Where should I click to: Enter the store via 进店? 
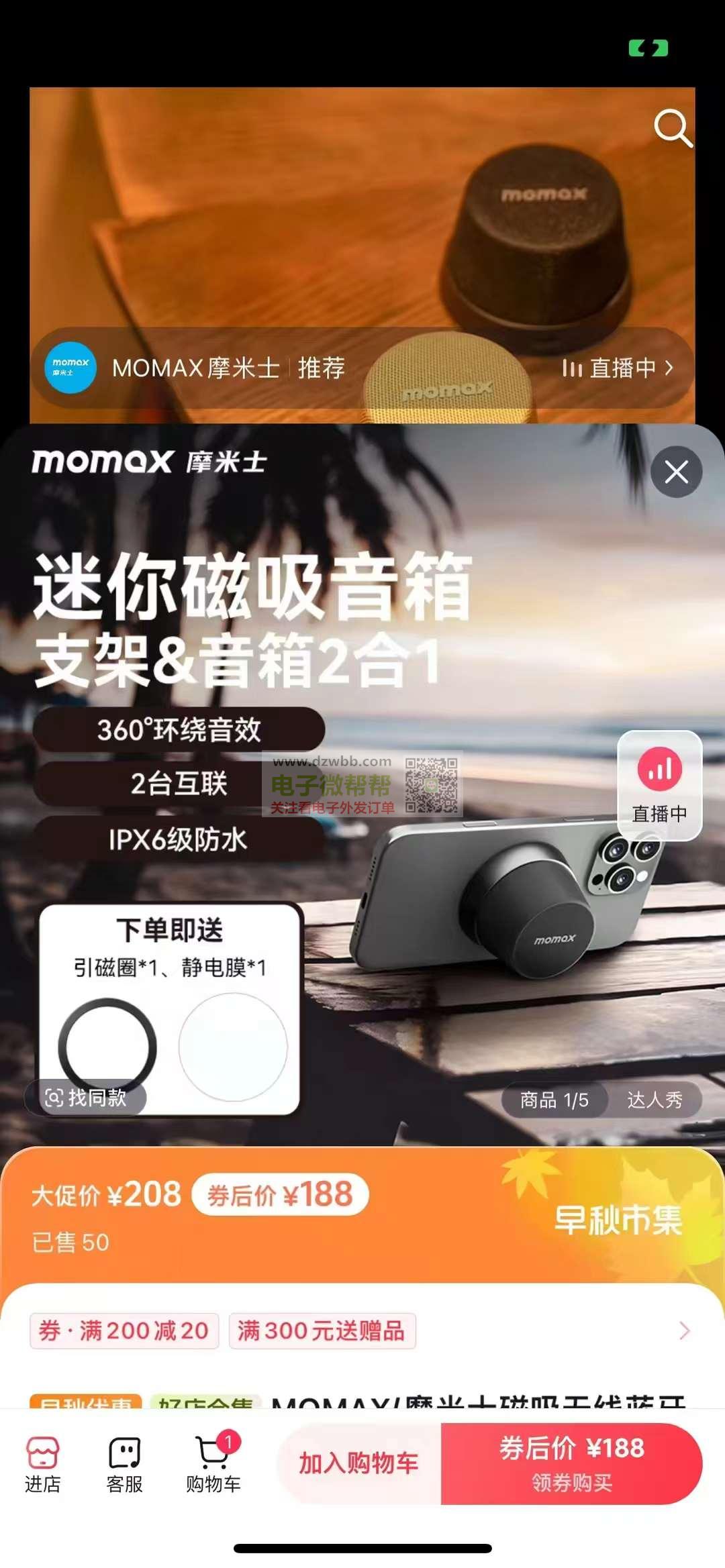43,1465
